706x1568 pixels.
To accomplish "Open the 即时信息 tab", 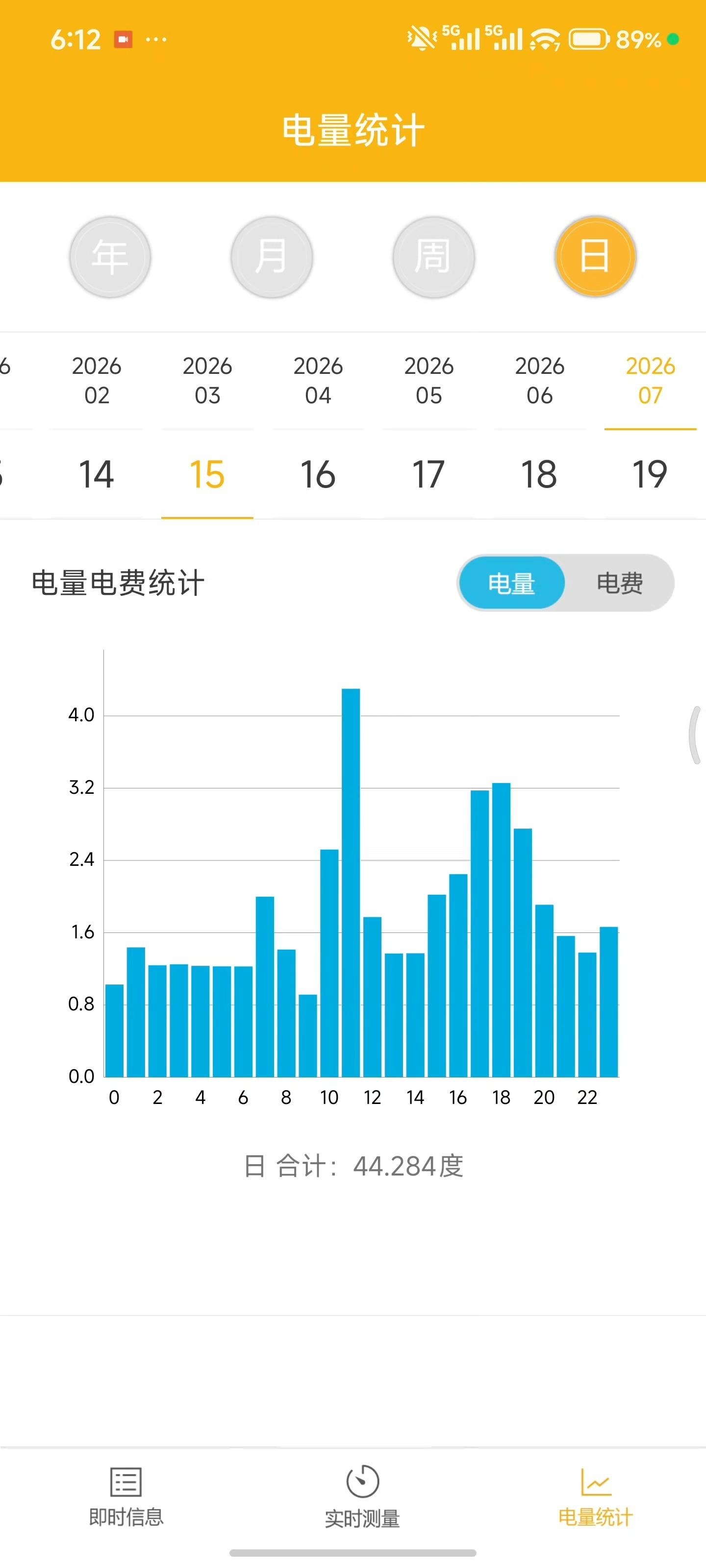I will coord(126,1497).
